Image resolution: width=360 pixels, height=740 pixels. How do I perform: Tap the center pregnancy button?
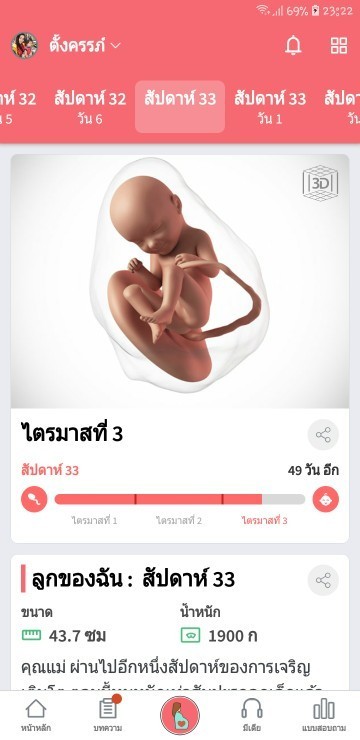coord(180,715)
